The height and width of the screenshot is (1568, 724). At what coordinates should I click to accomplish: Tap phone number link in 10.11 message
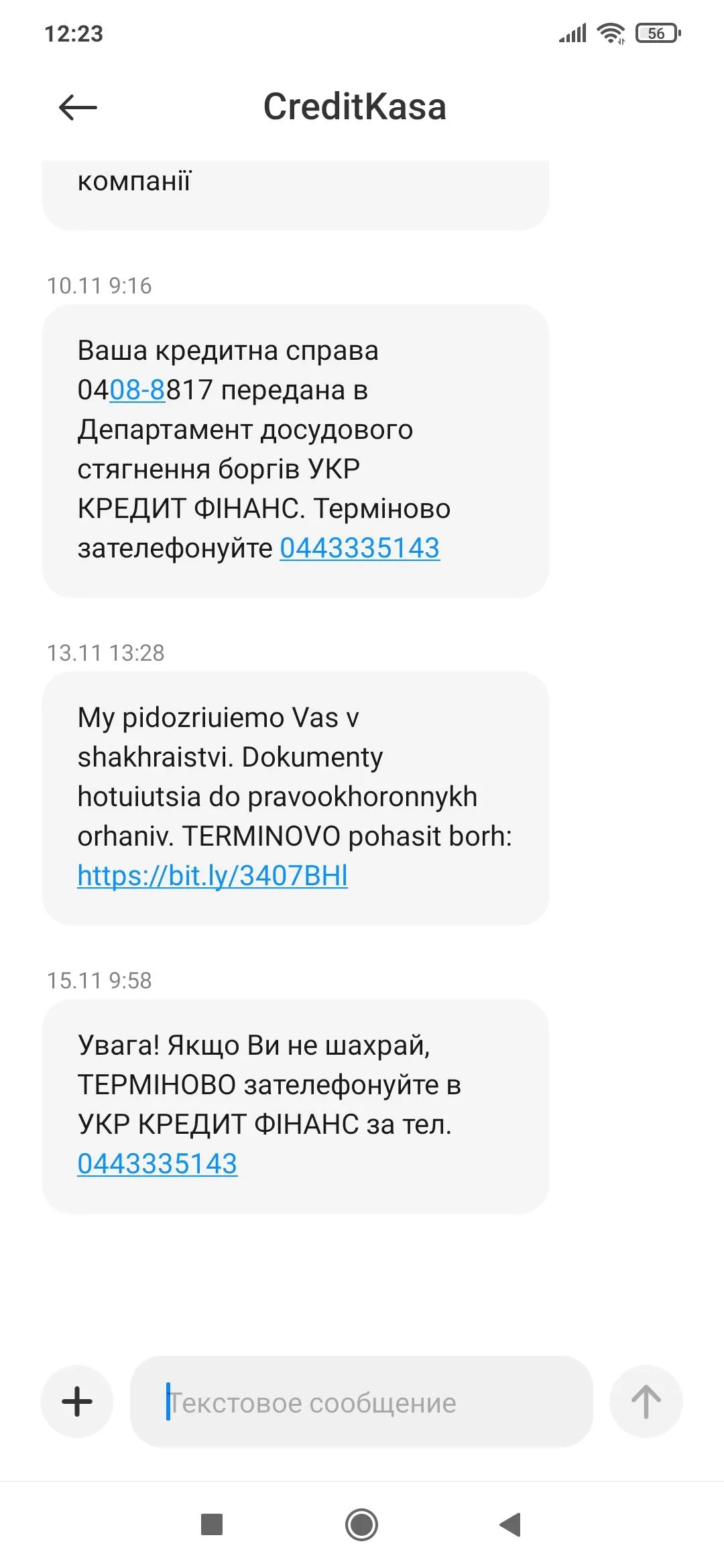click(359, 548)
